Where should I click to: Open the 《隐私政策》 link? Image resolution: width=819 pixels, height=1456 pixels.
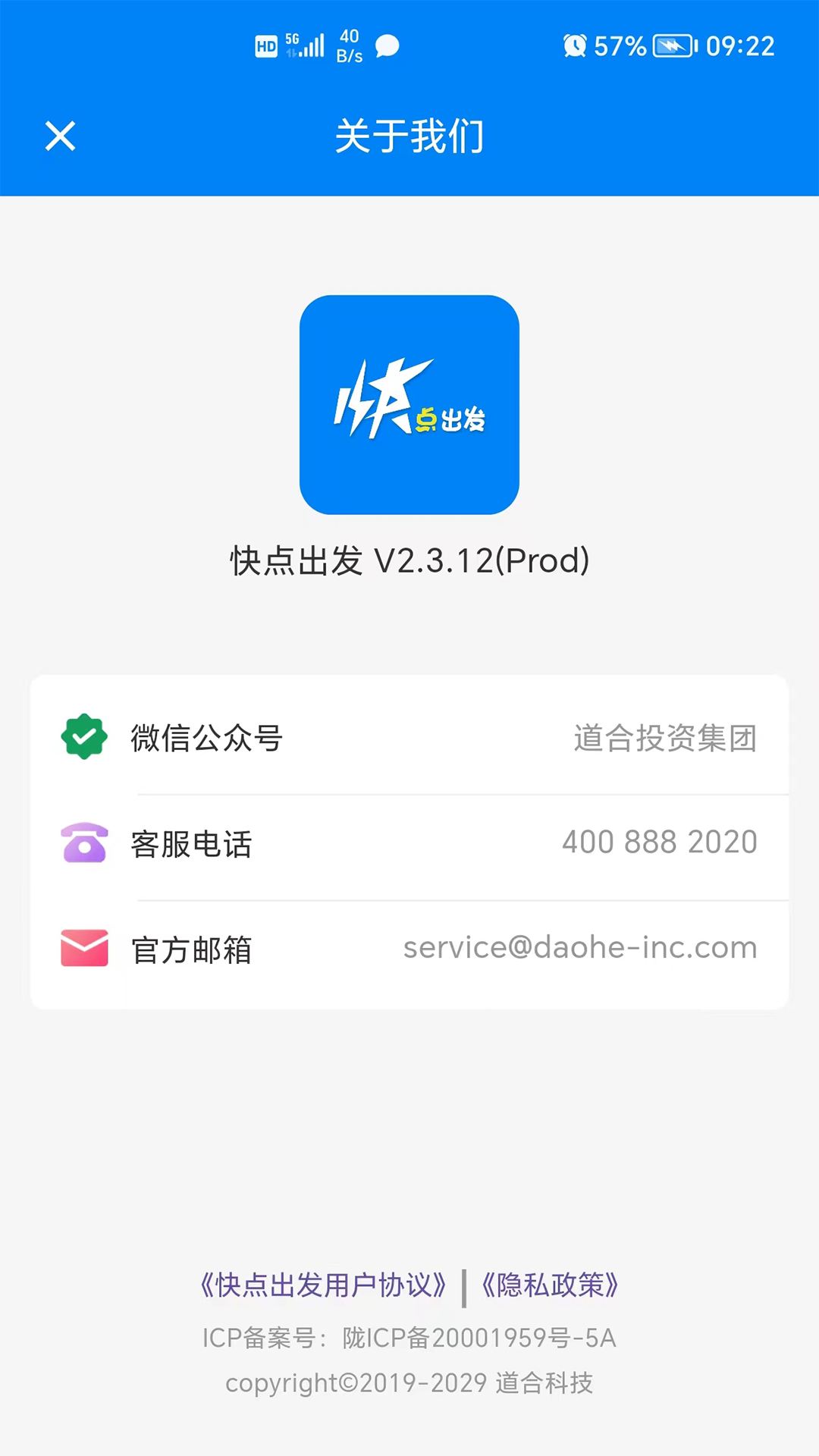[551, 1285]
